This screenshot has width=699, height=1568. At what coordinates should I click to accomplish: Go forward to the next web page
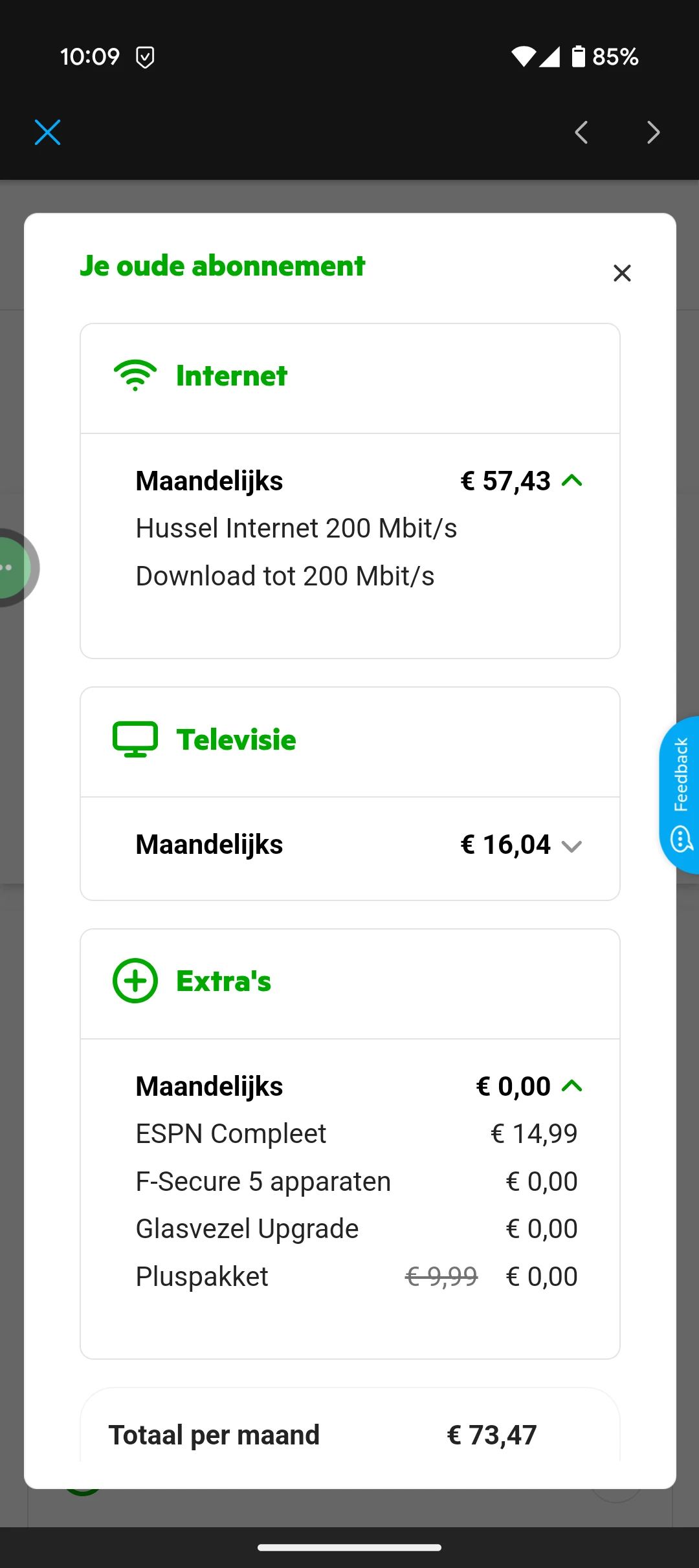[654, 133]
